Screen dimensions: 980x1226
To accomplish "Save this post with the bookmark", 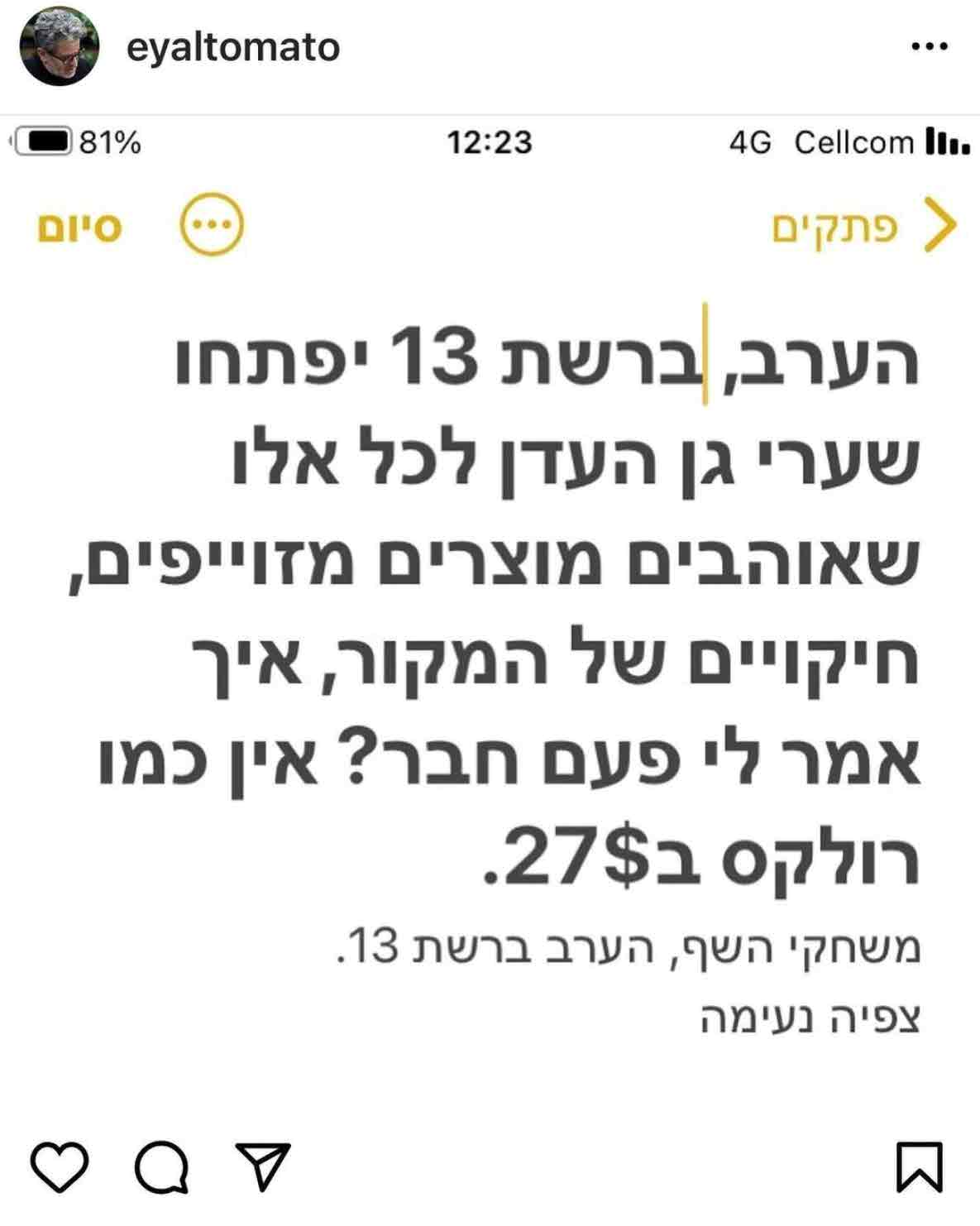I will (919, 1166).
